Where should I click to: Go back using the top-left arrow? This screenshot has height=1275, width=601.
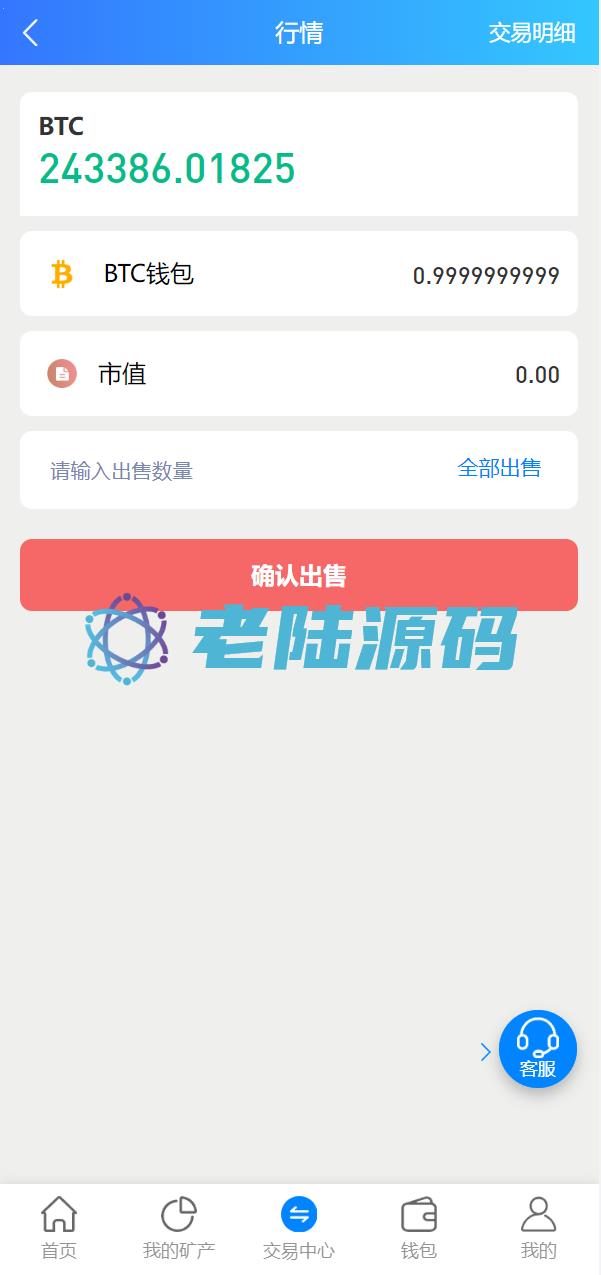[x=30, y=33]
